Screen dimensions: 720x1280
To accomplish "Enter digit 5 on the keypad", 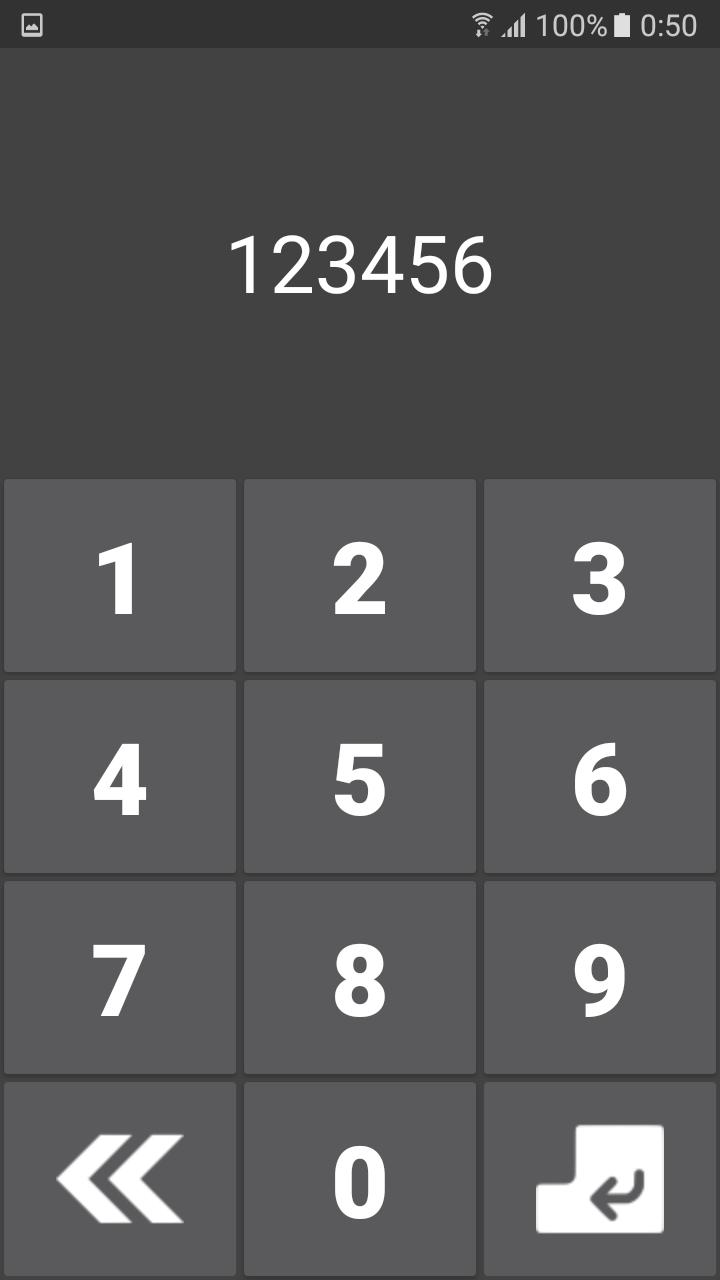I will coord(360,777).
